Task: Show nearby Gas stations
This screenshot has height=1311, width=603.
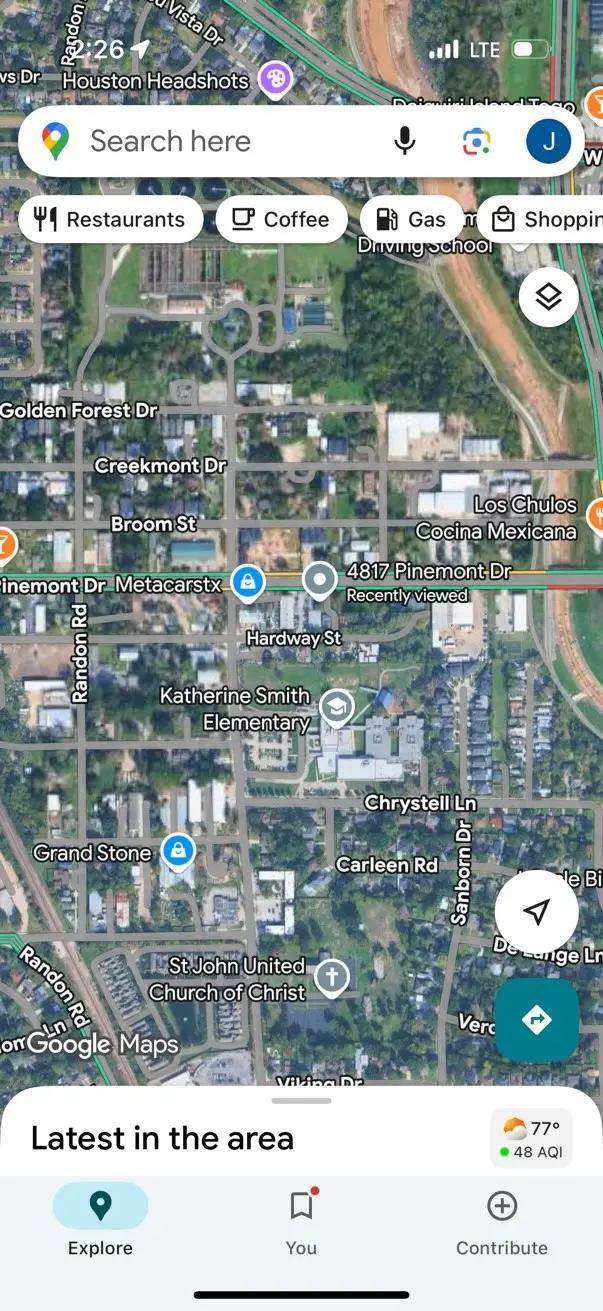Action: click(x=410, y=220)
